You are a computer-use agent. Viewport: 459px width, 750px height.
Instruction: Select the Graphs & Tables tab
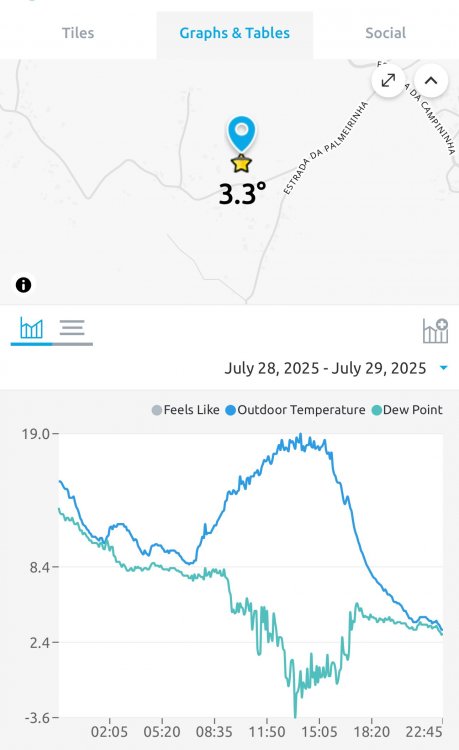234,33
